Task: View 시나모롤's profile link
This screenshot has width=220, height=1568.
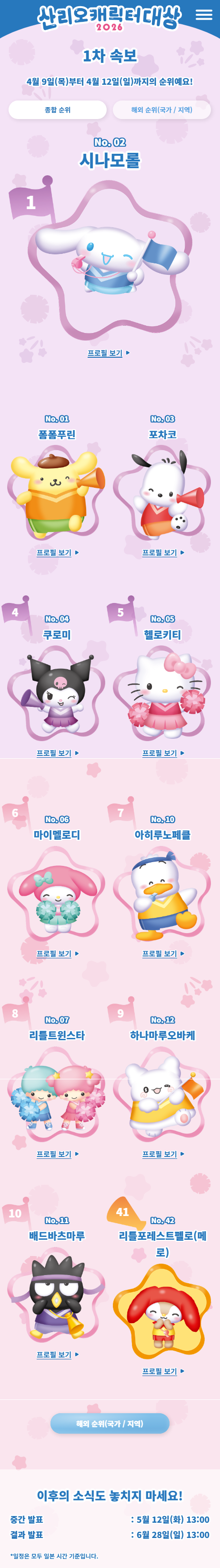Action: tap(109, 353)
